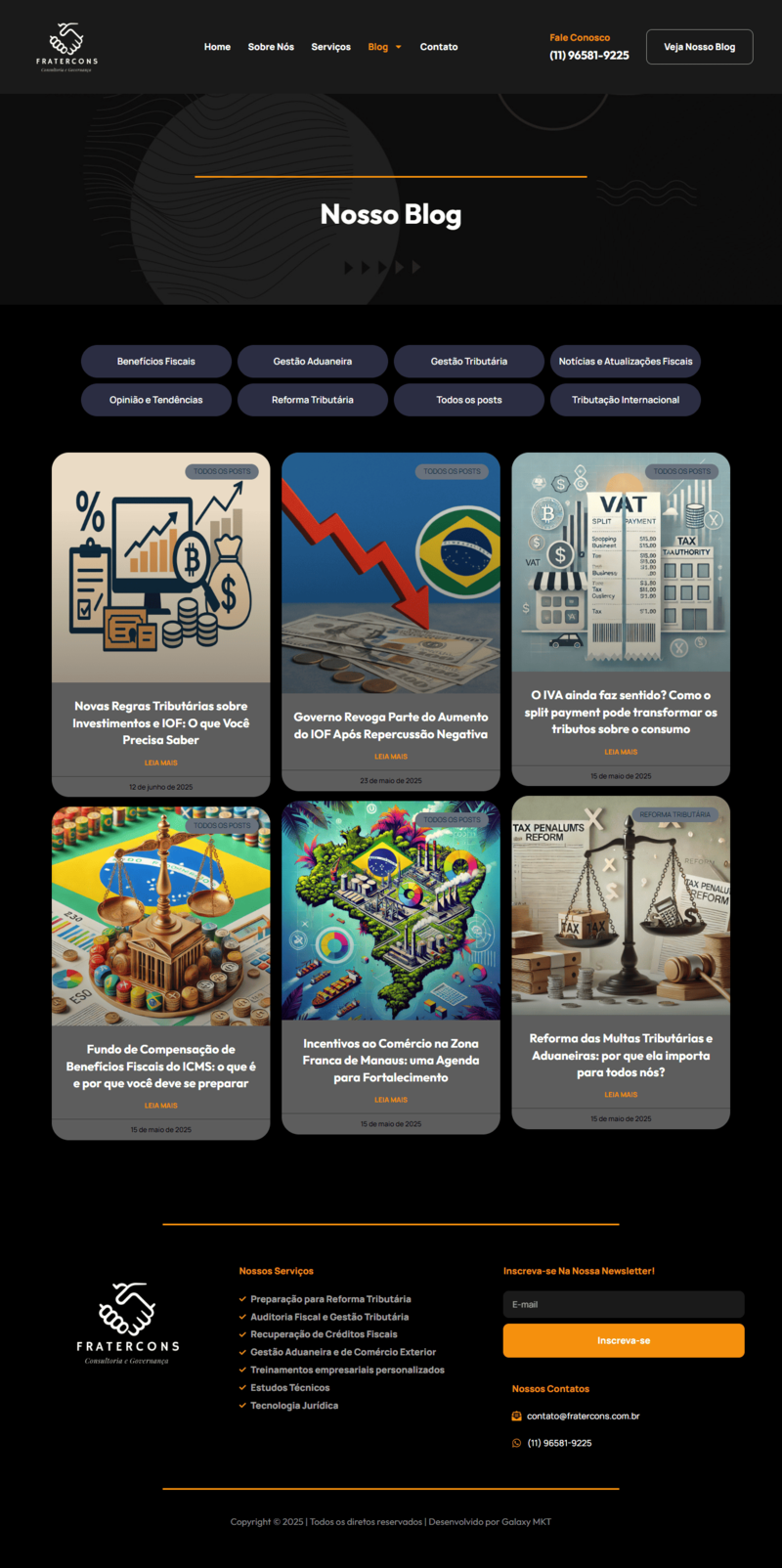Filter posts by Benefícios Fiscais
782x1568 pixels.
click(x=156, y=362)
